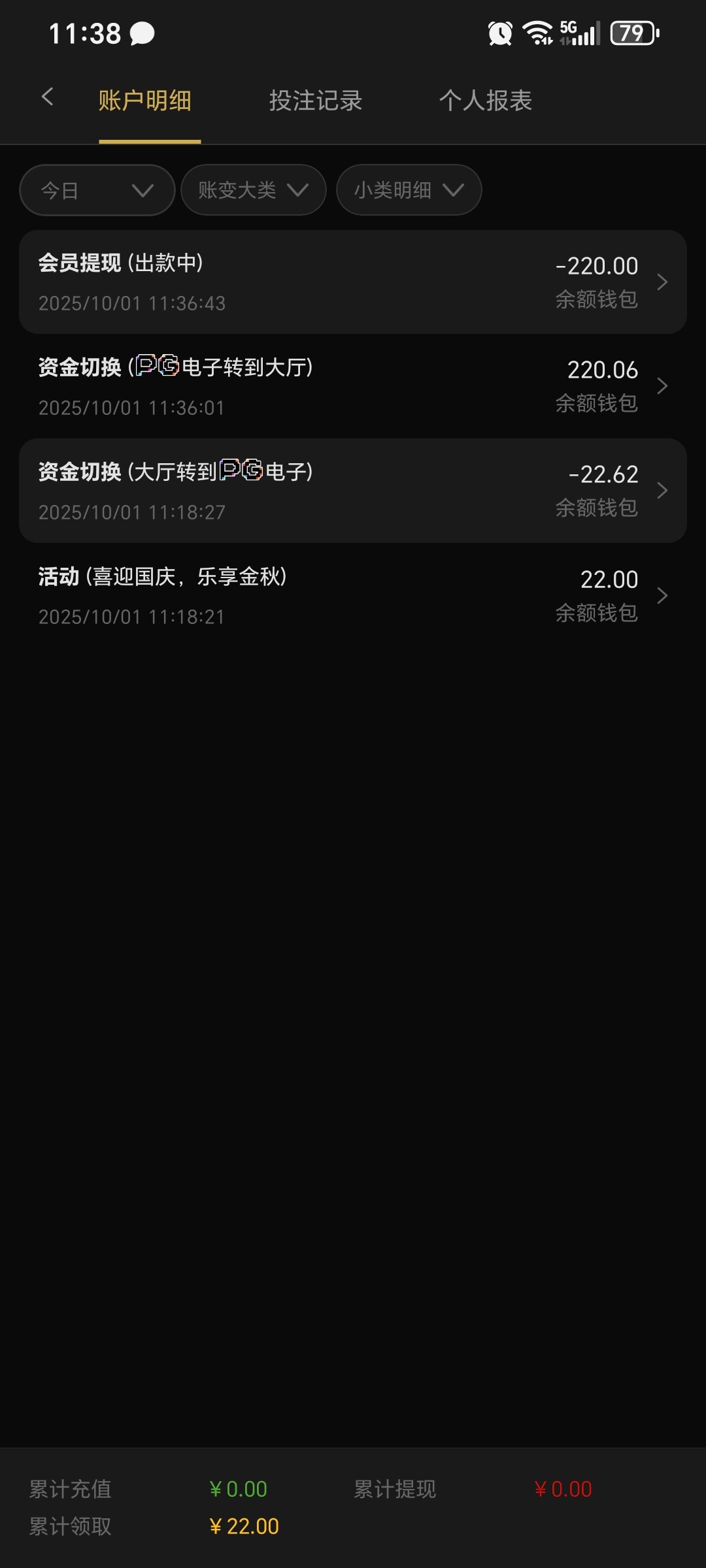
Task: Switch to the 投注记录 tab
Action: click(x=316, y=101)
